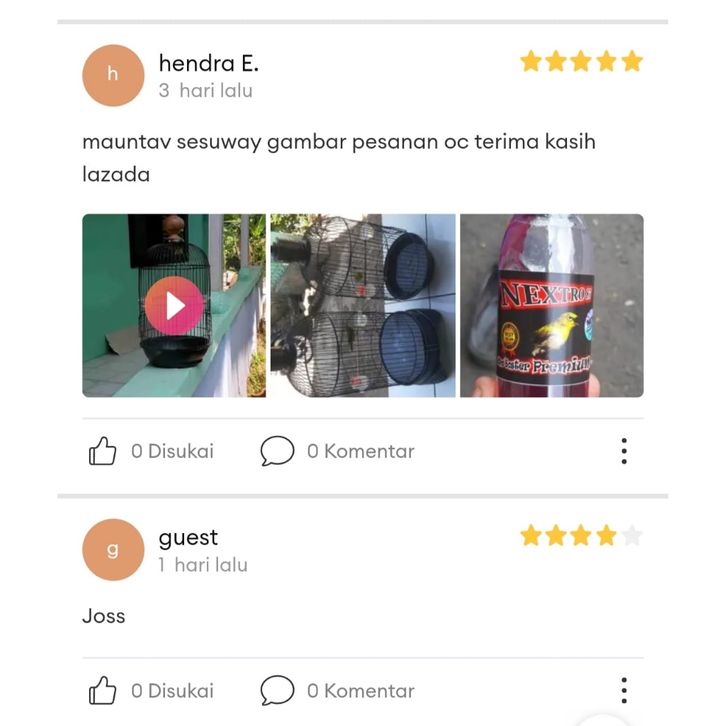View the Nextron bottle review photo
This screenshot has width=726, height=726.
551,305
